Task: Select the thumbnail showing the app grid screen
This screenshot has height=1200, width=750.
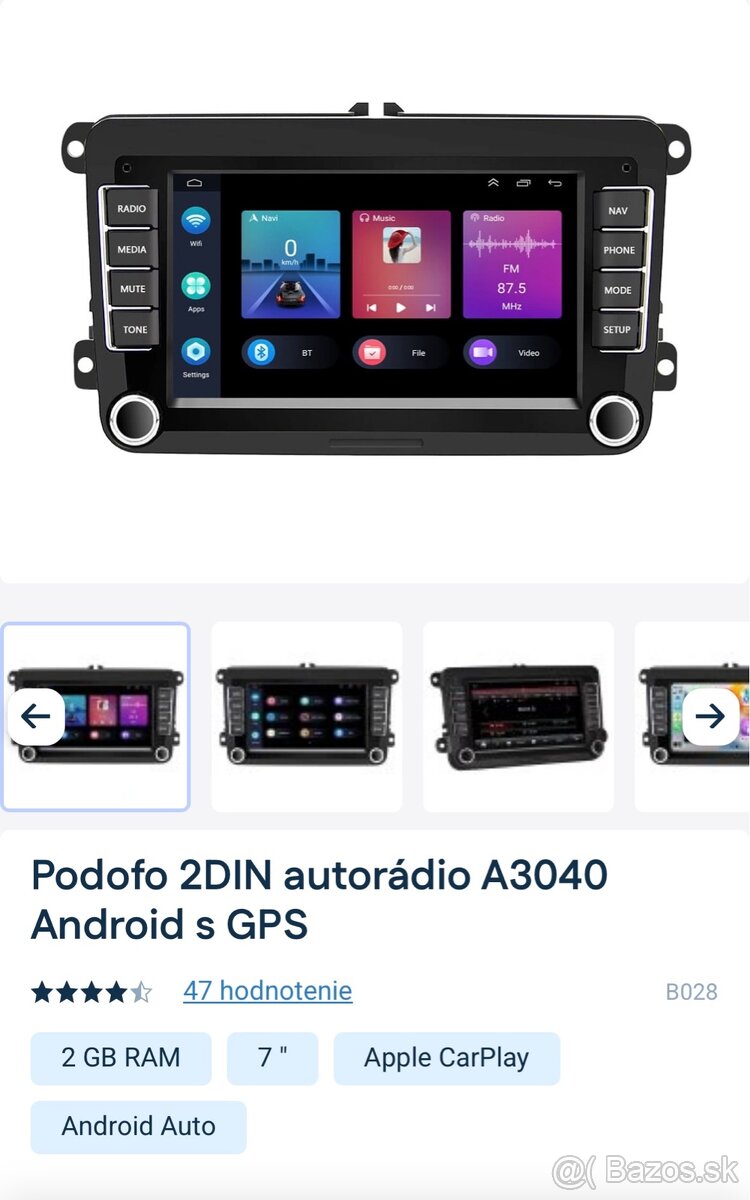Action: coord(307,716)
